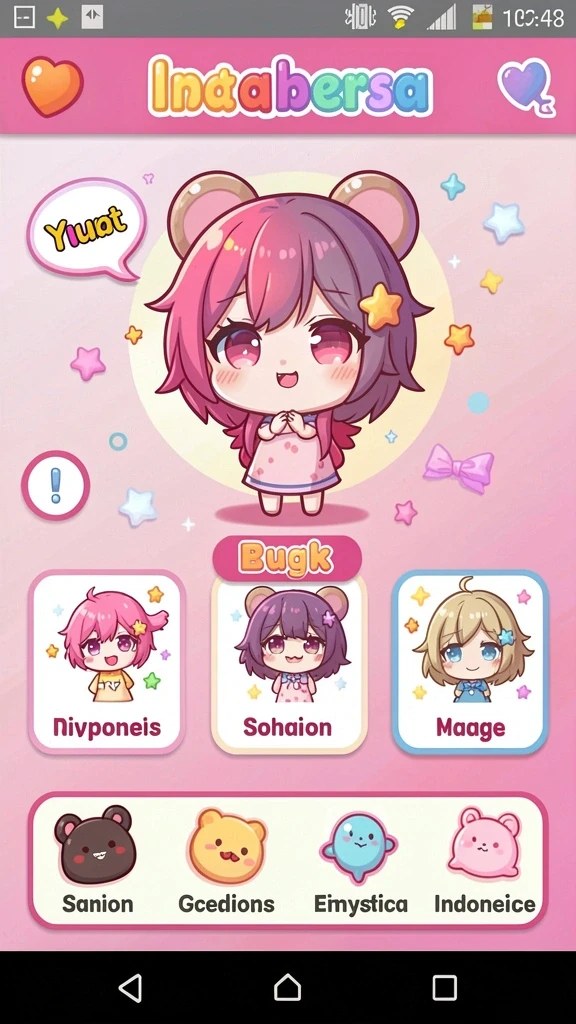Viewport: 576px width, 1024px height.
Task: Tap the Yiuat speech bubble
Action: (87, 230)
